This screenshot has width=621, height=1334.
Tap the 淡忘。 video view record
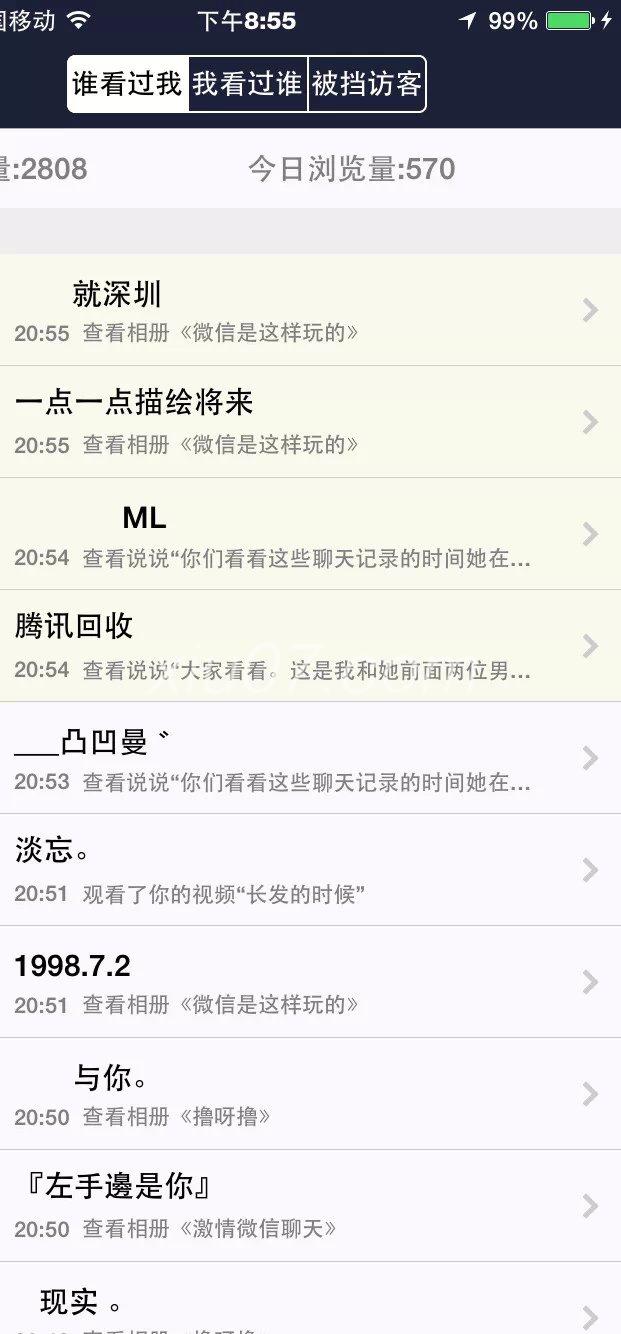tap(310, 870)
